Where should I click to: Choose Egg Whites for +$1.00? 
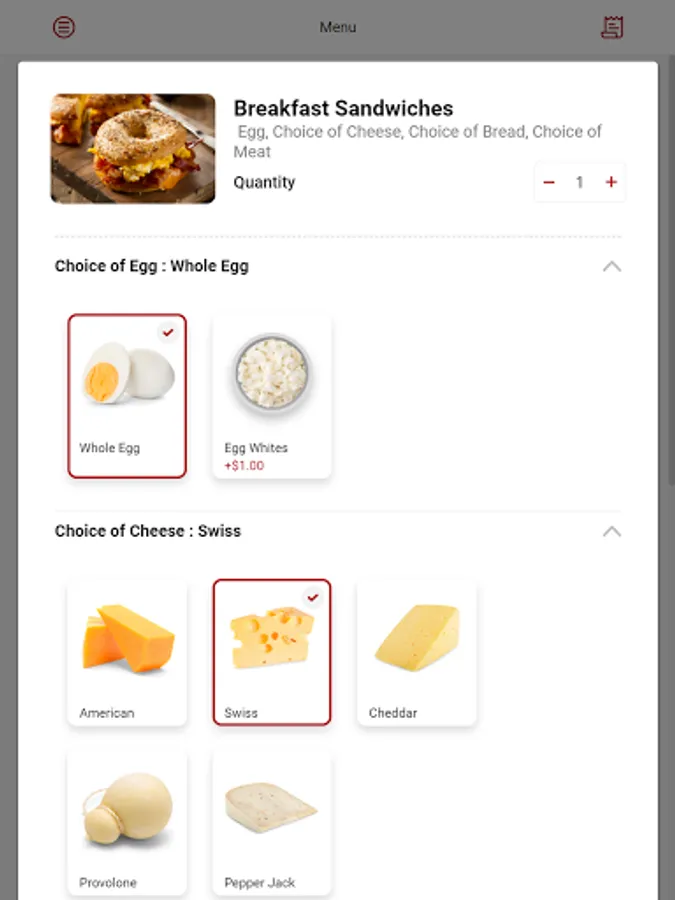[x=272, y=396]
